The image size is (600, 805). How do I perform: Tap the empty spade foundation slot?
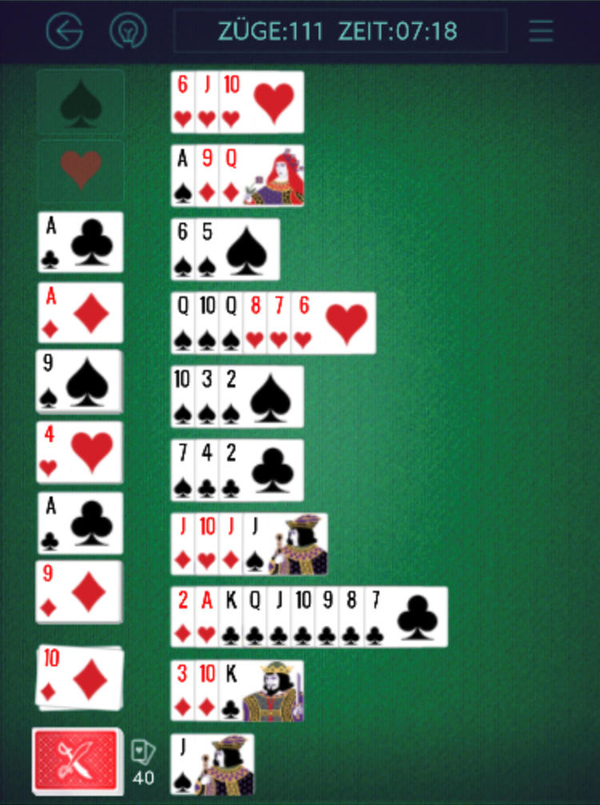80,101
